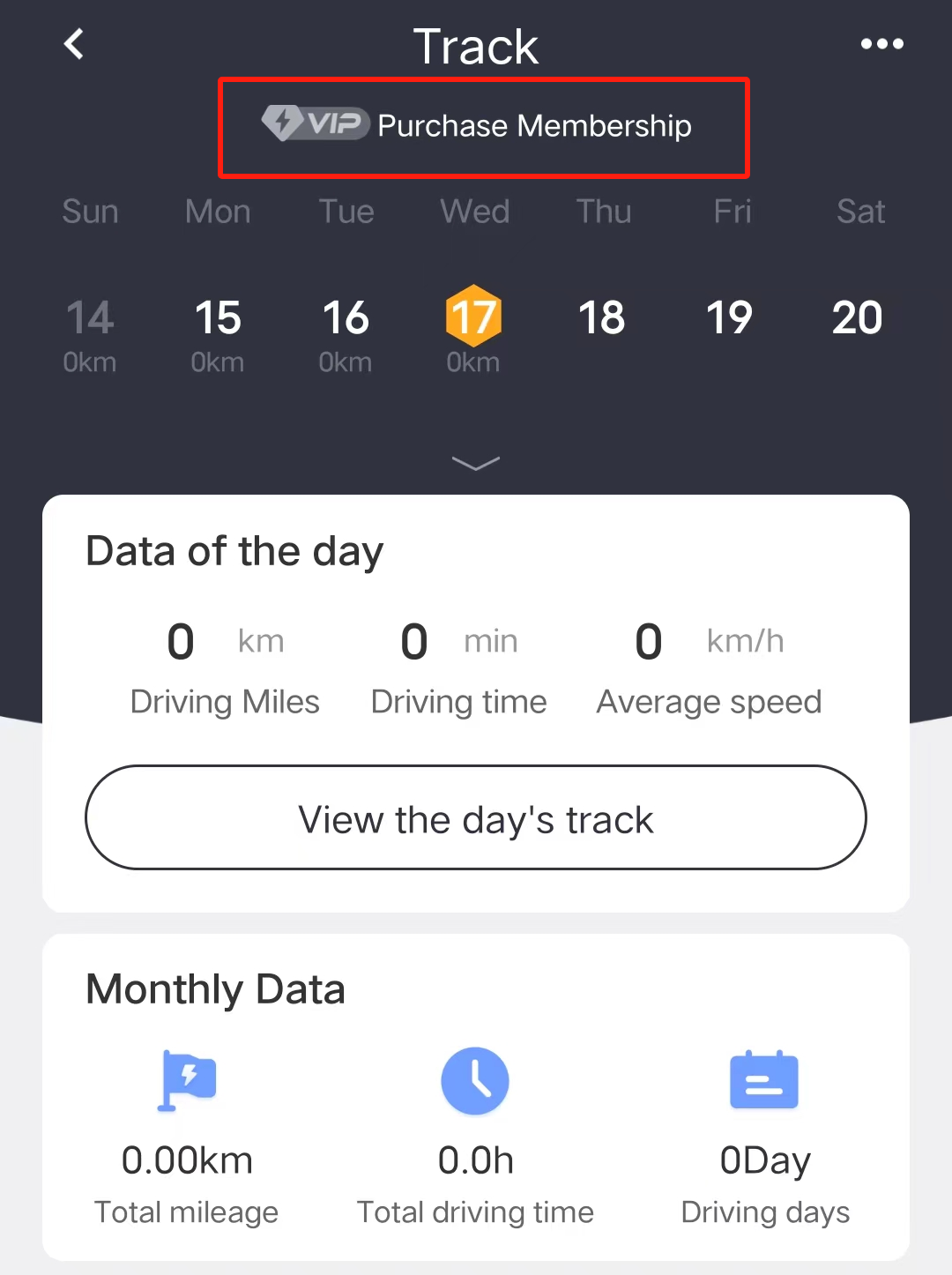Select Thursday the 18th
952x1275 pixels.
coord(601,319)
